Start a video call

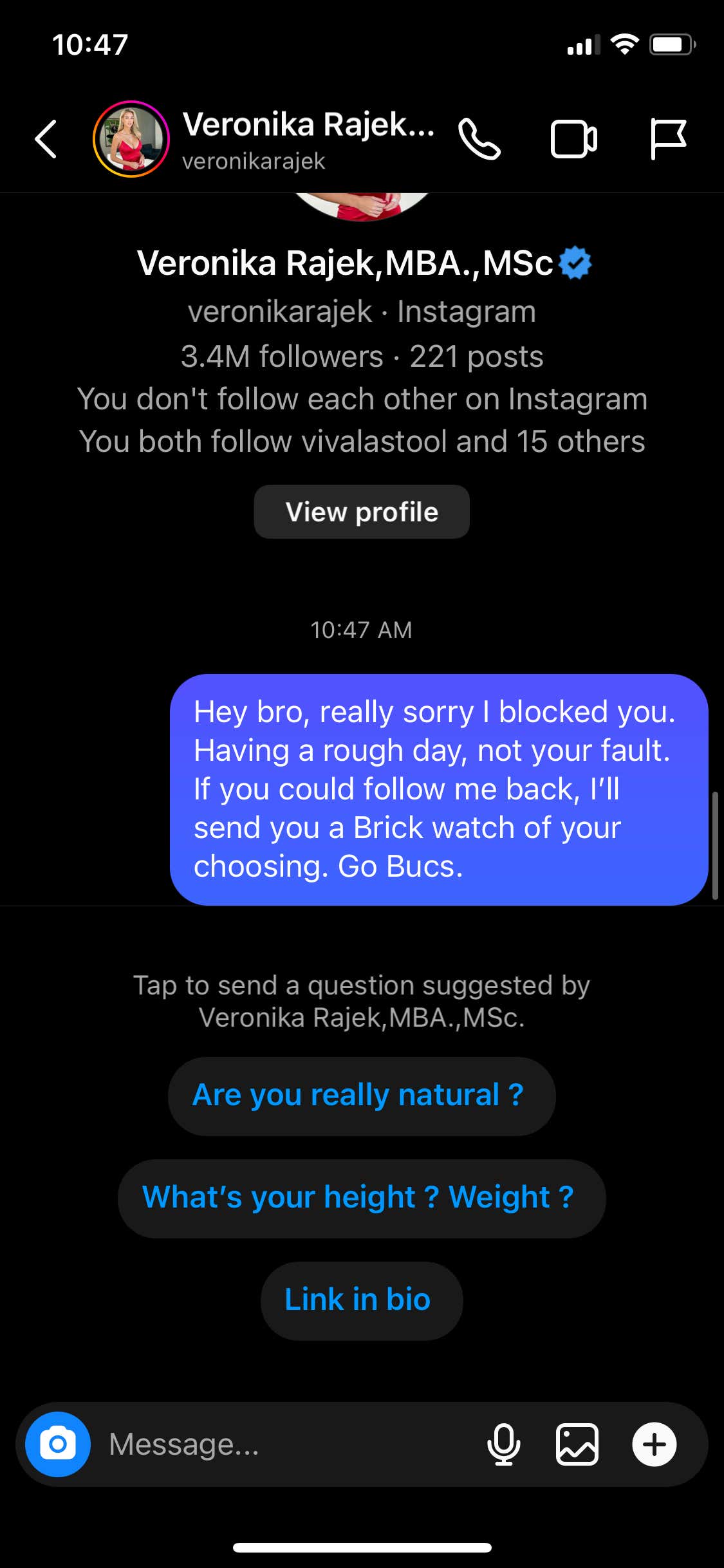click(574, 139)
